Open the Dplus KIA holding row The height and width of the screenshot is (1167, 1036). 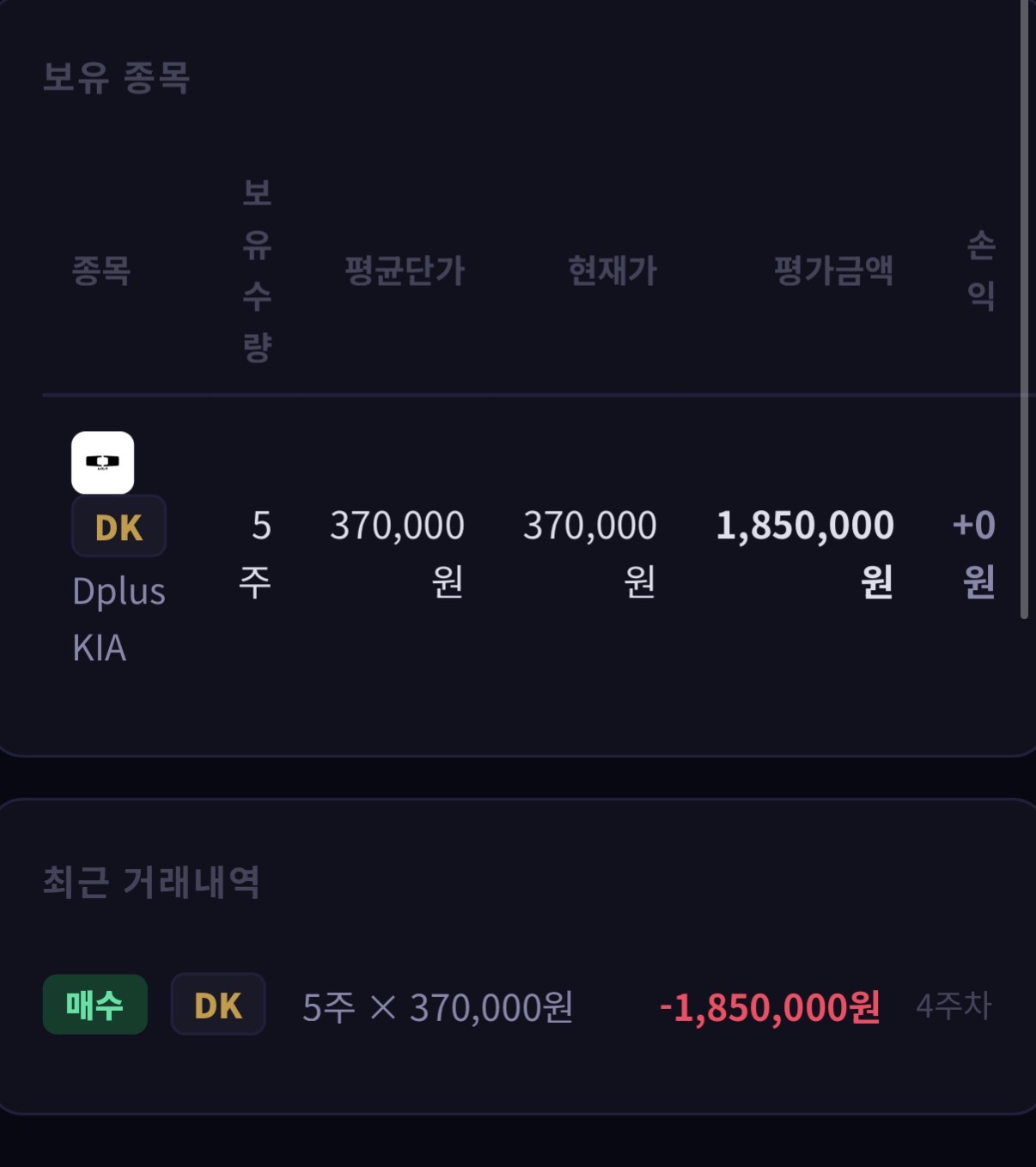533,550
